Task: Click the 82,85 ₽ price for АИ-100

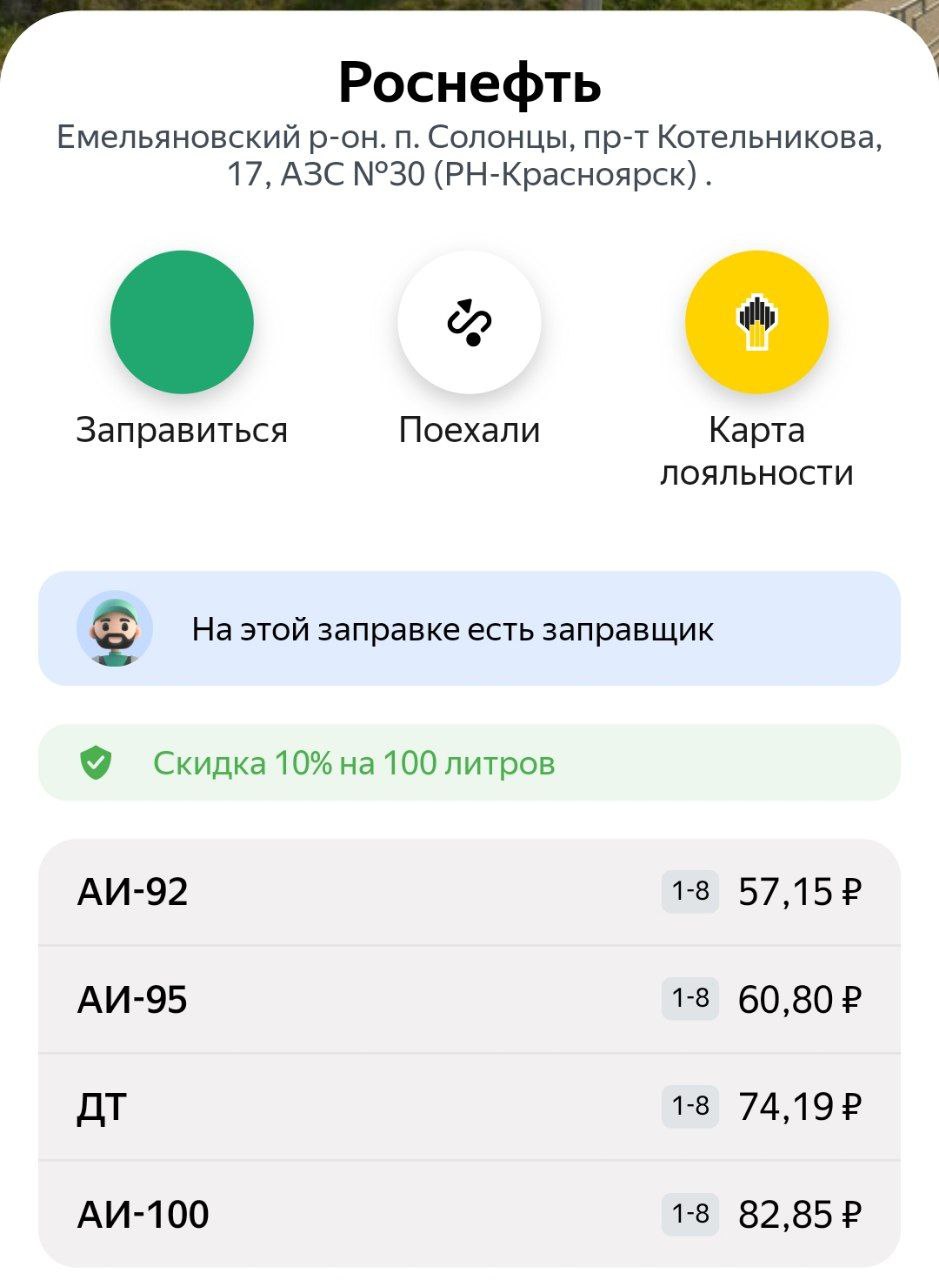Action: [x=801, y=1215]
